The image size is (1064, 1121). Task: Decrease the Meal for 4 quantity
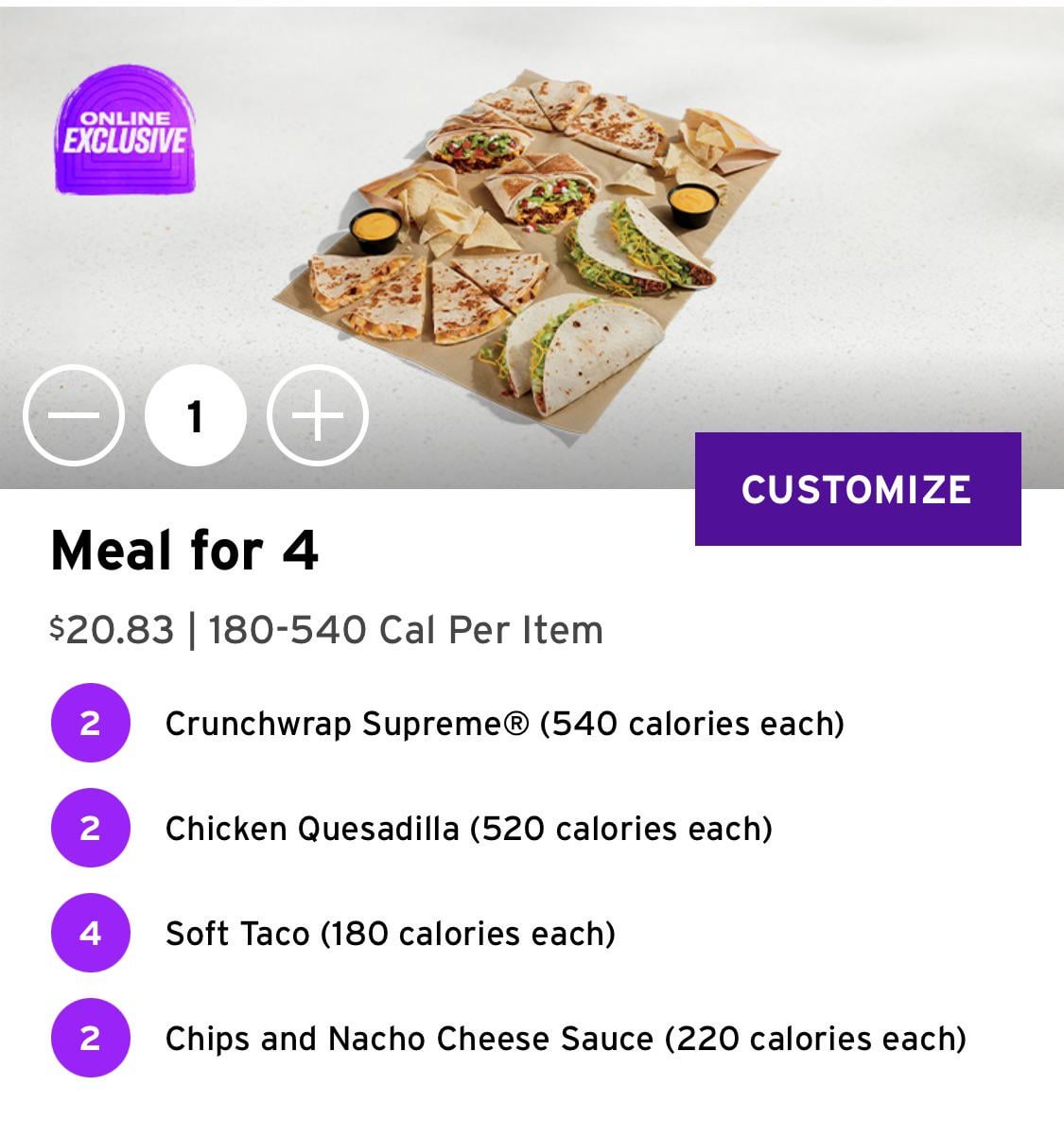coord(74,415)
